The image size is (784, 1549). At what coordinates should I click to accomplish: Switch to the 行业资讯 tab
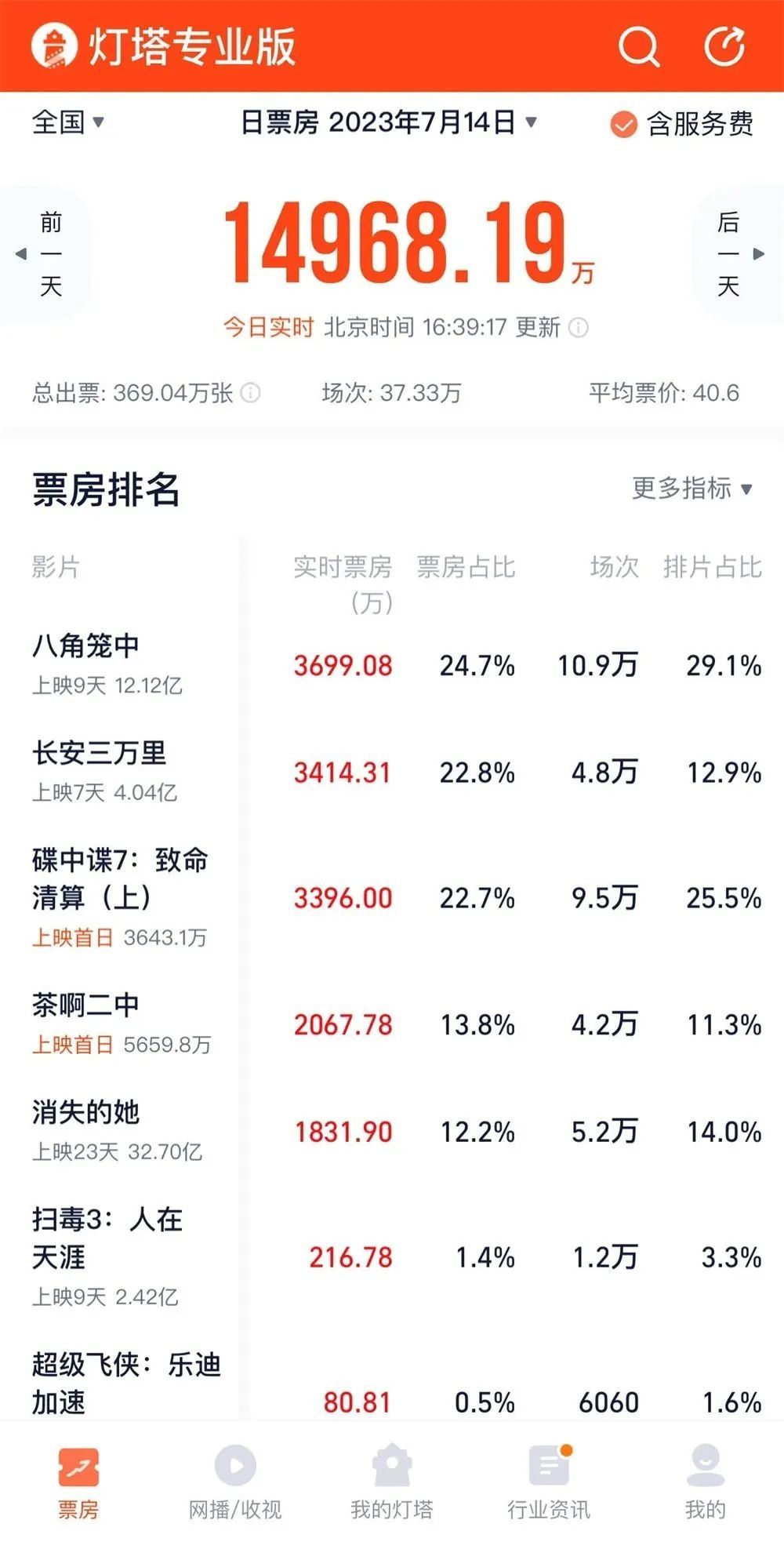[549, 1481]
